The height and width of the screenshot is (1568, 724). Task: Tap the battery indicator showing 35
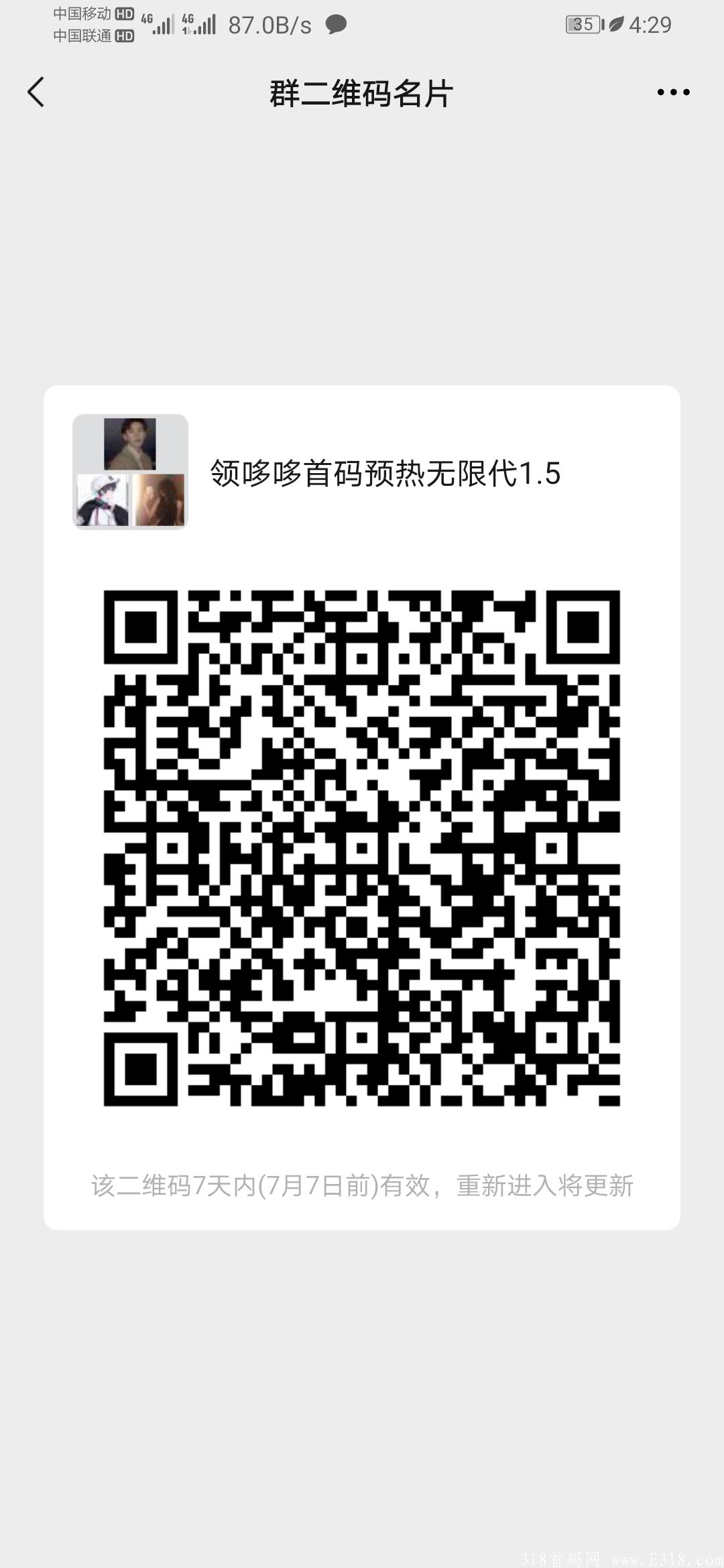click(583, 24)
